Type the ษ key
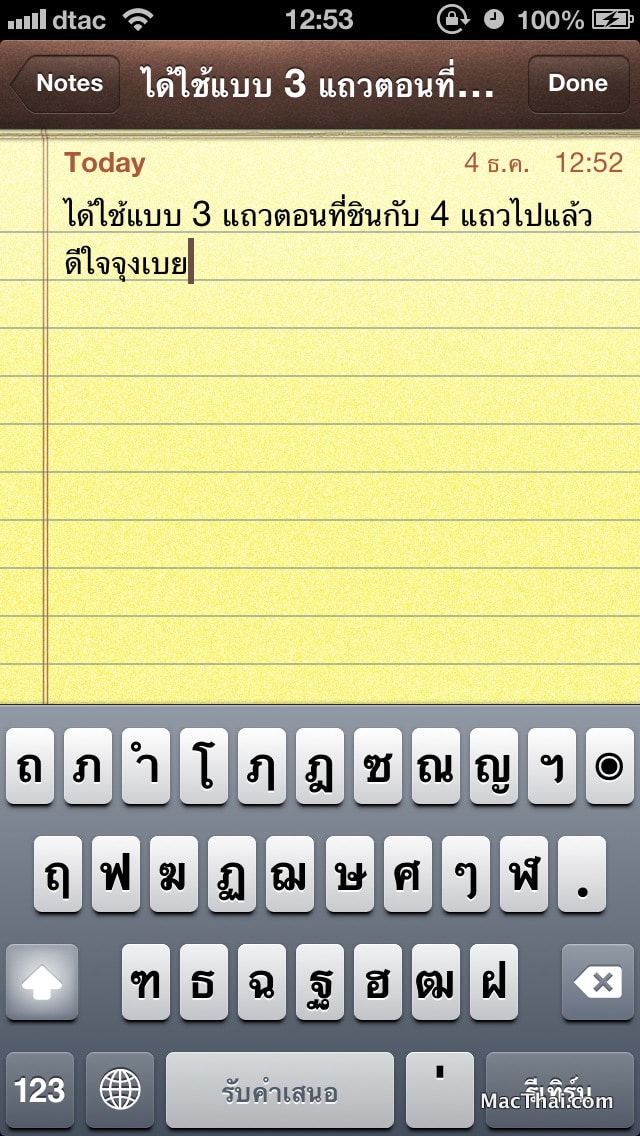 click(349, 876)
